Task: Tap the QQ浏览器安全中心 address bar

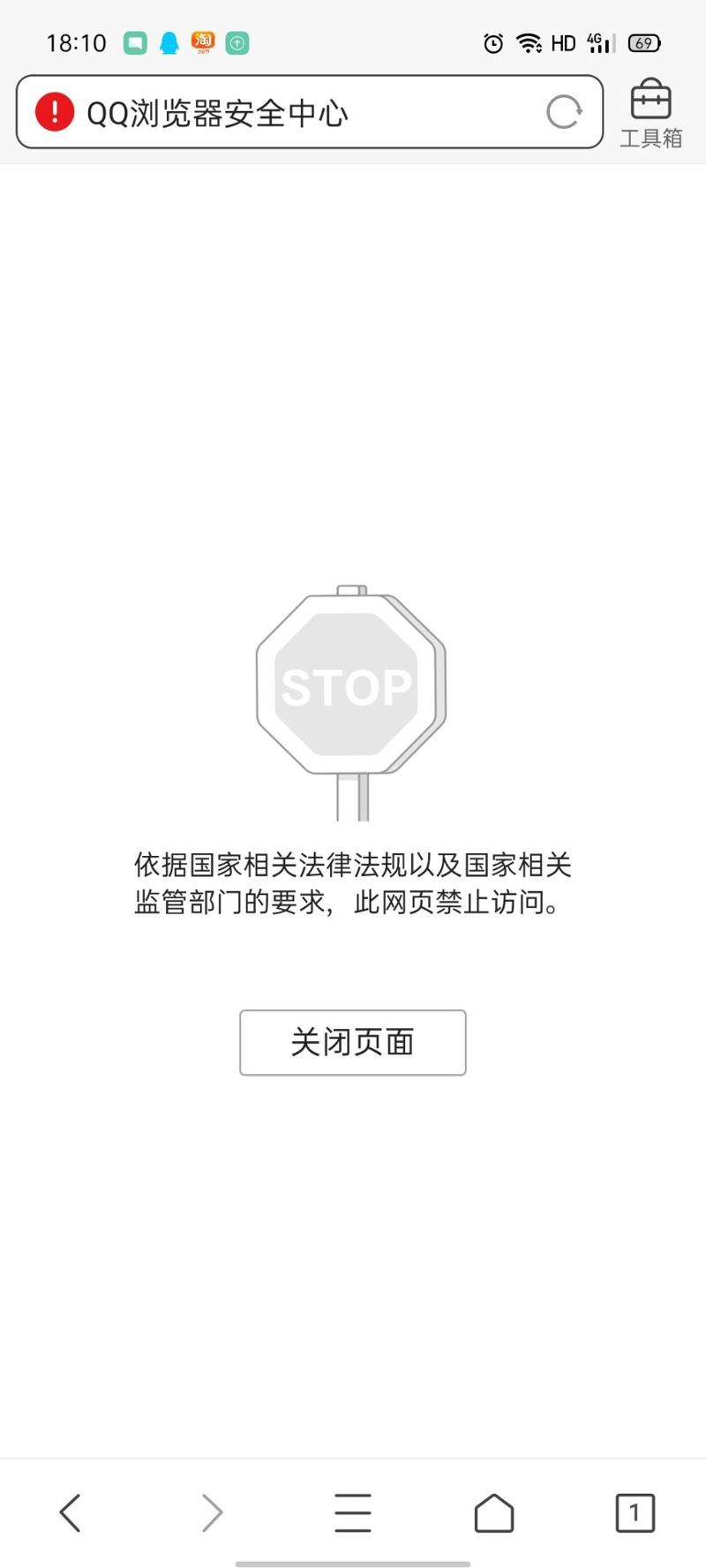Action: tap(291, 113)
